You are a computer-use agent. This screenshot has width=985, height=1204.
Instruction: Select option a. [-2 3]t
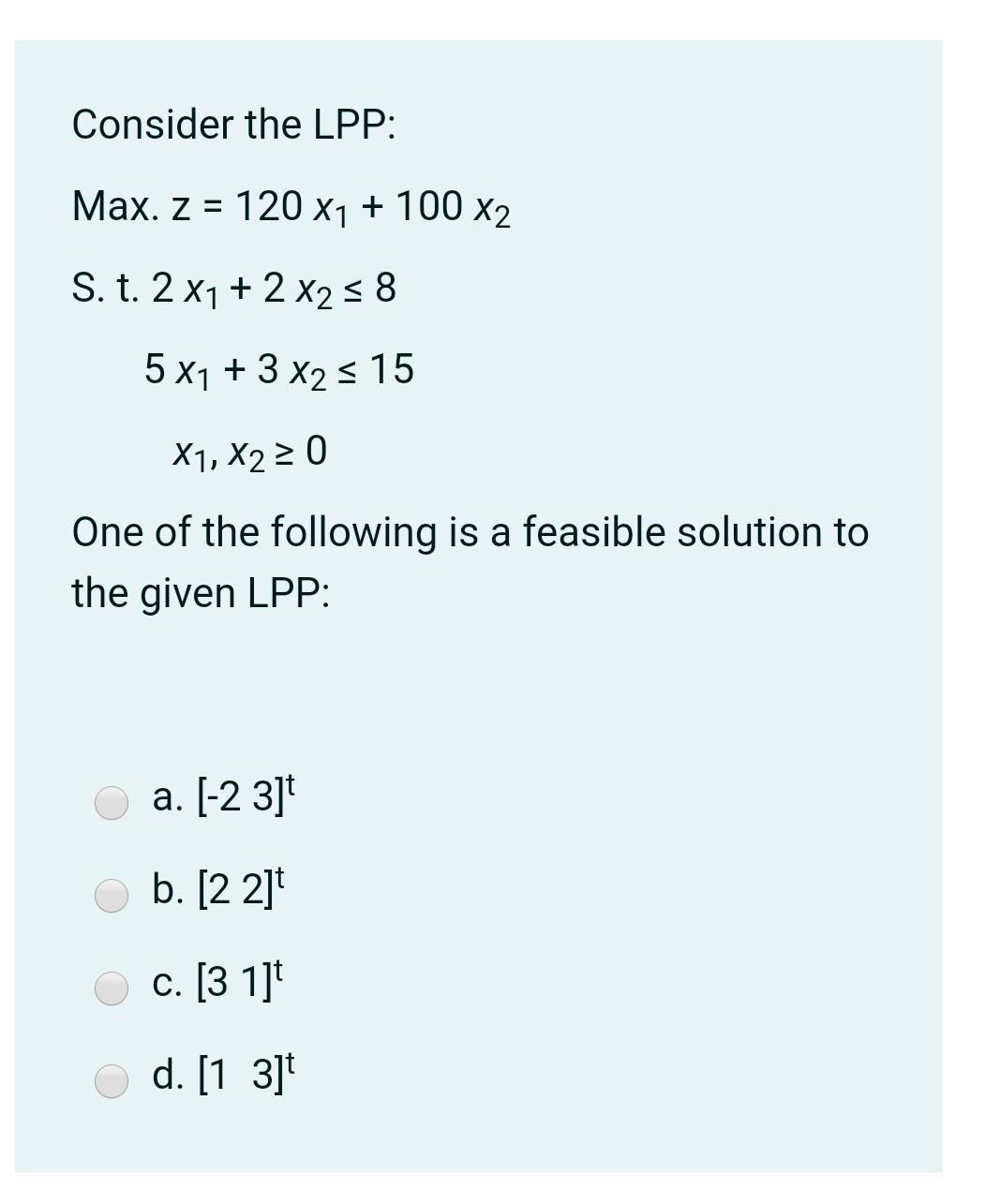tap(112, 802)
